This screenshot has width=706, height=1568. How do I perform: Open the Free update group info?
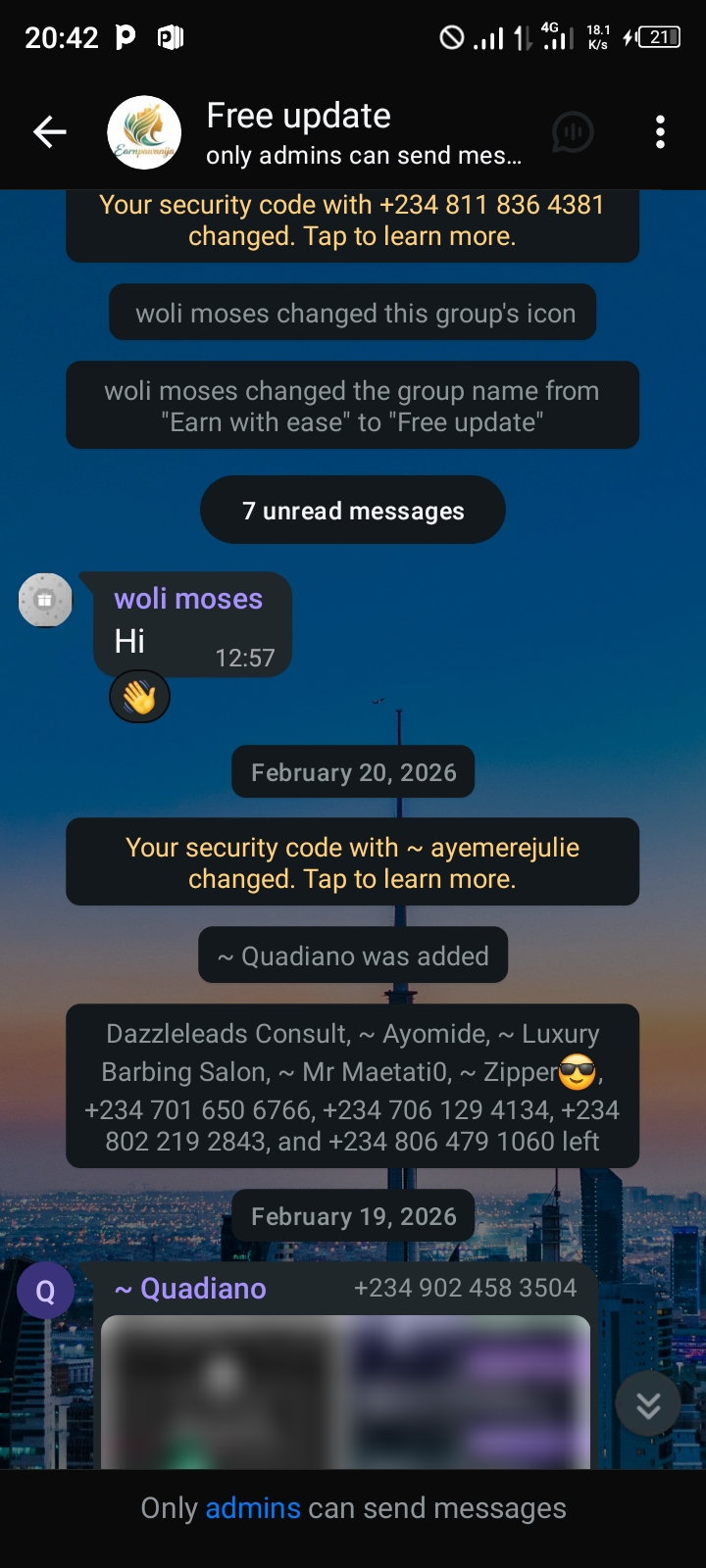[363, 132]
